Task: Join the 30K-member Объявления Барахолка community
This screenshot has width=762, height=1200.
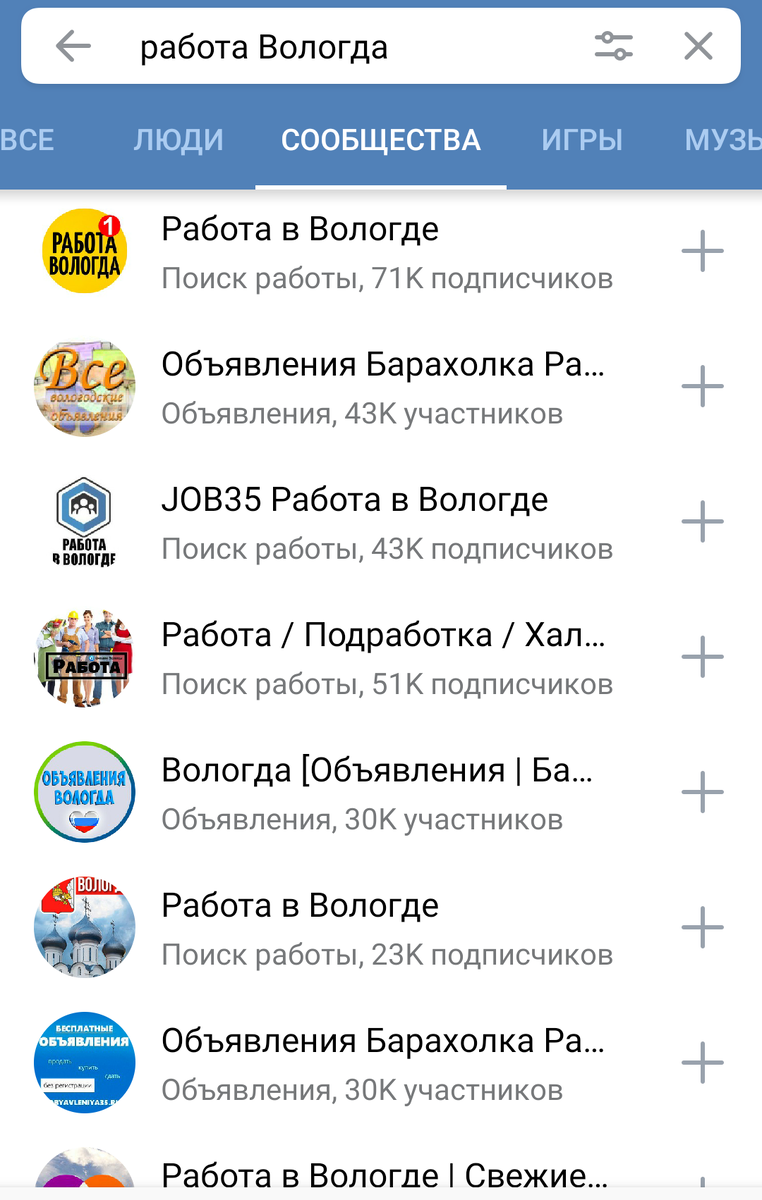Action: pos(702,1062)
